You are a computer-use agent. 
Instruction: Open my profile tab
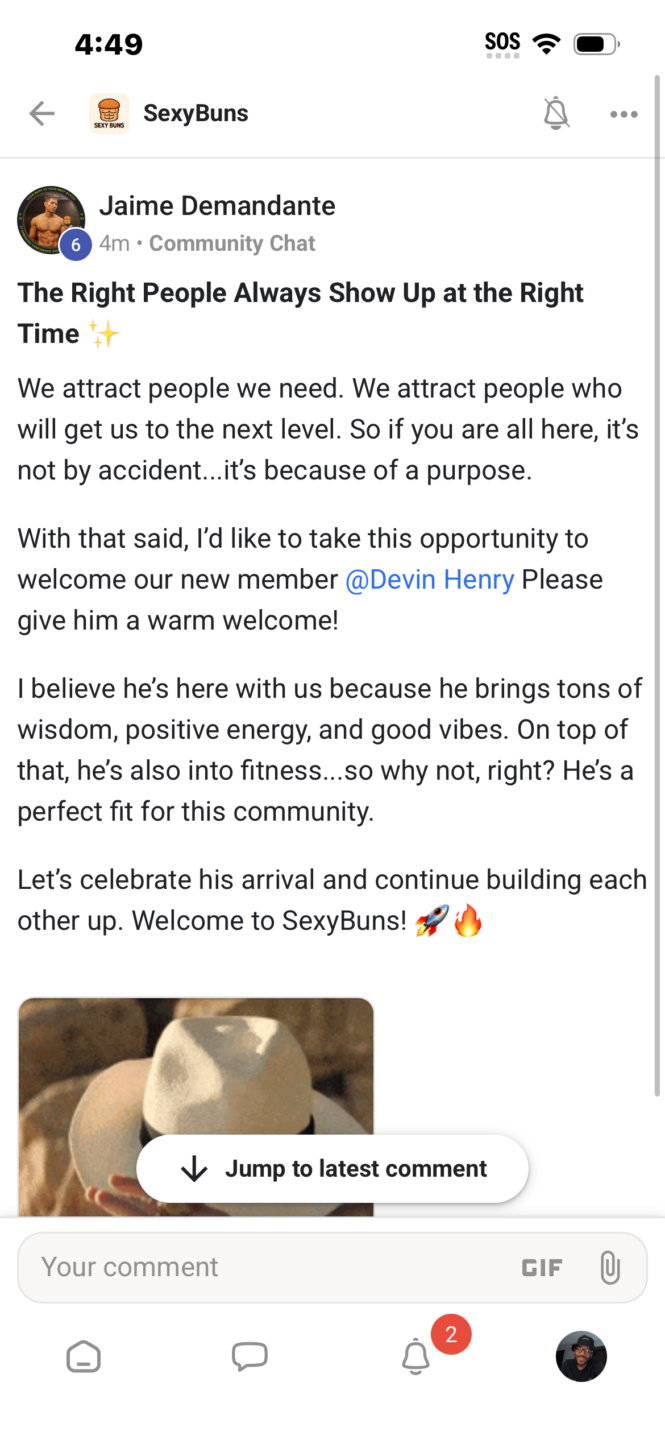click(581, 1356)
